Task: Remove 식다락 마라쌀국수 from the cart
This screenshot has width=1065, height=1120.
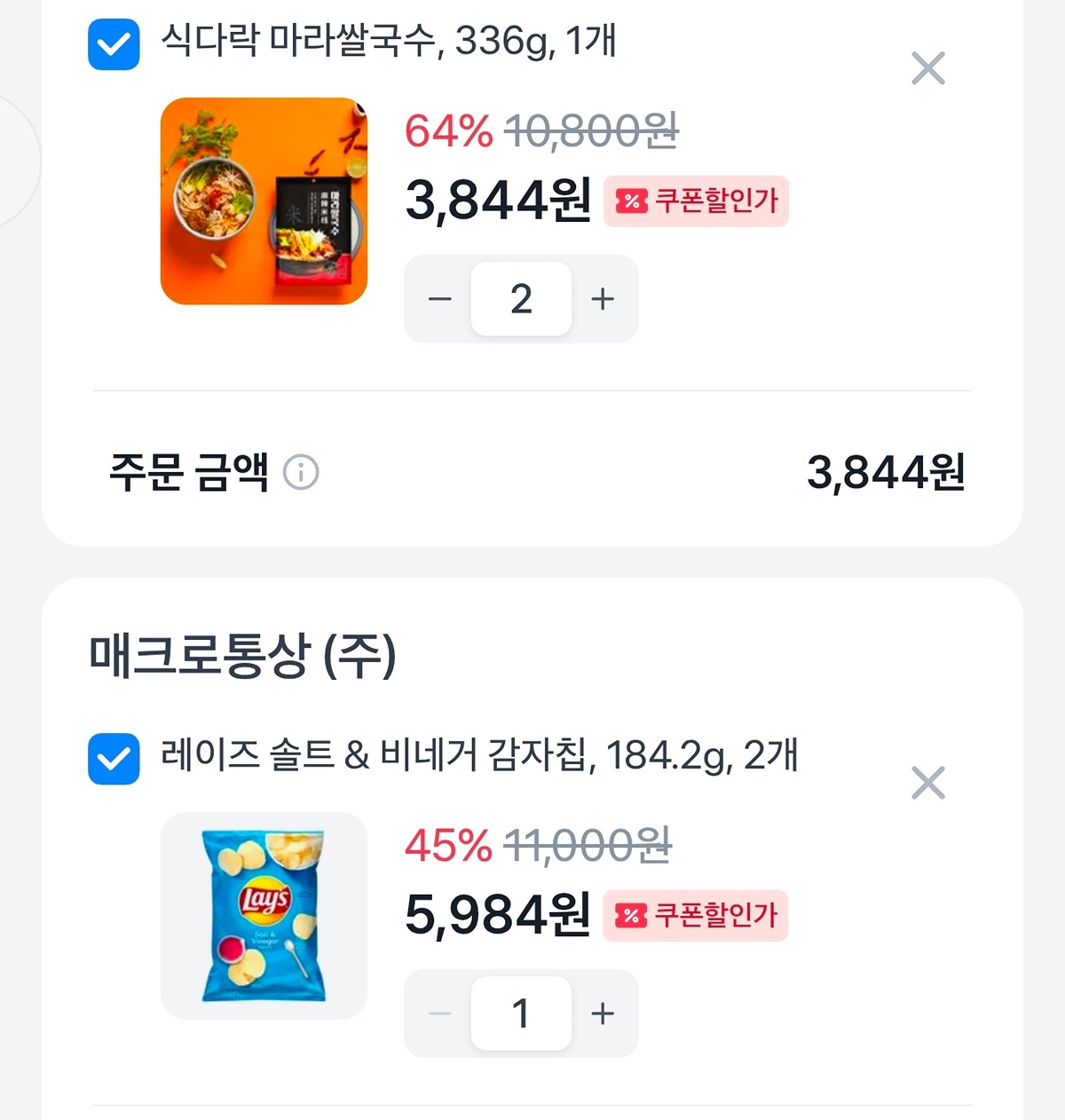Action: pos(927,68)
